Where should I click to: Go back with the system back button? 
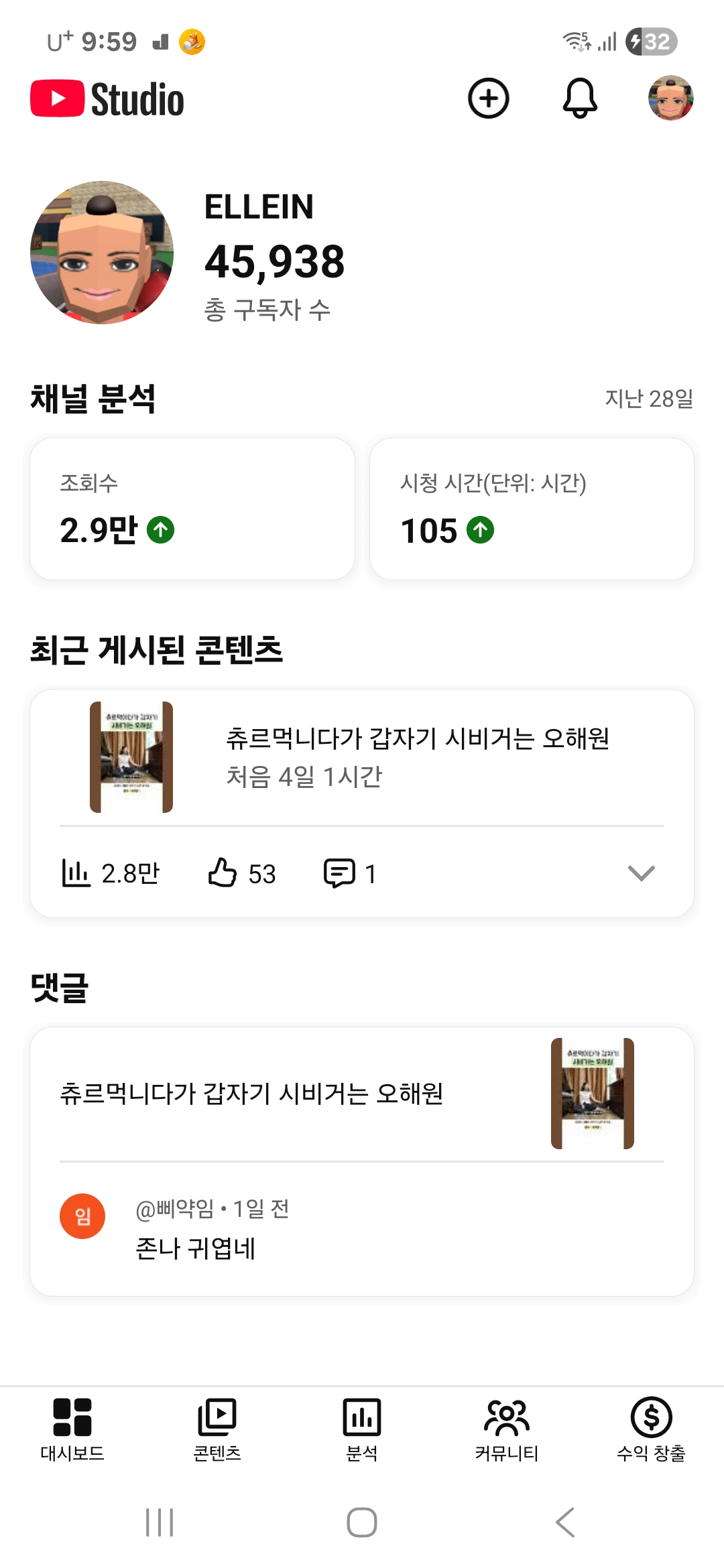click(x=565, y=1522)
